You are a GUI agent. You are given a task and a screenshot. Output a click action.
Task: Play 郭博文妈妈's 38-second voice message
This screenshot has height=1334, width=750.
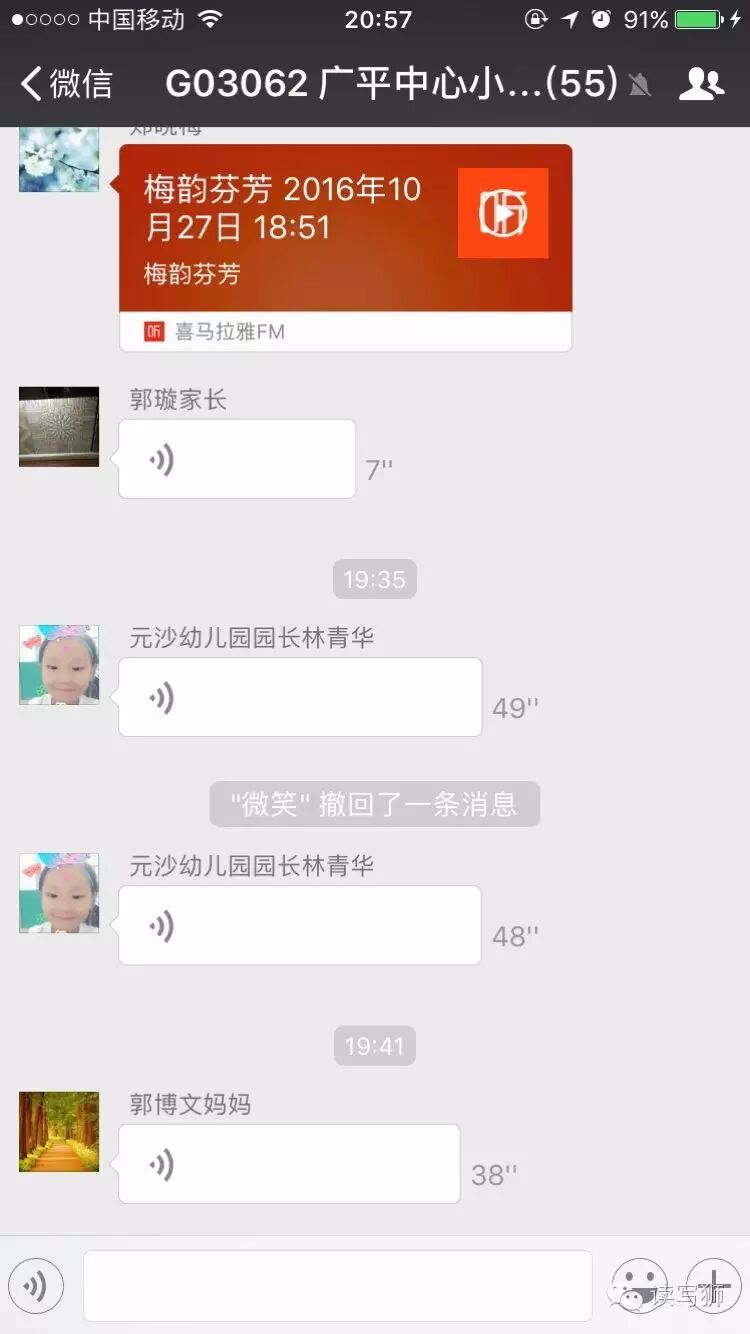(x=289, y=1164)
